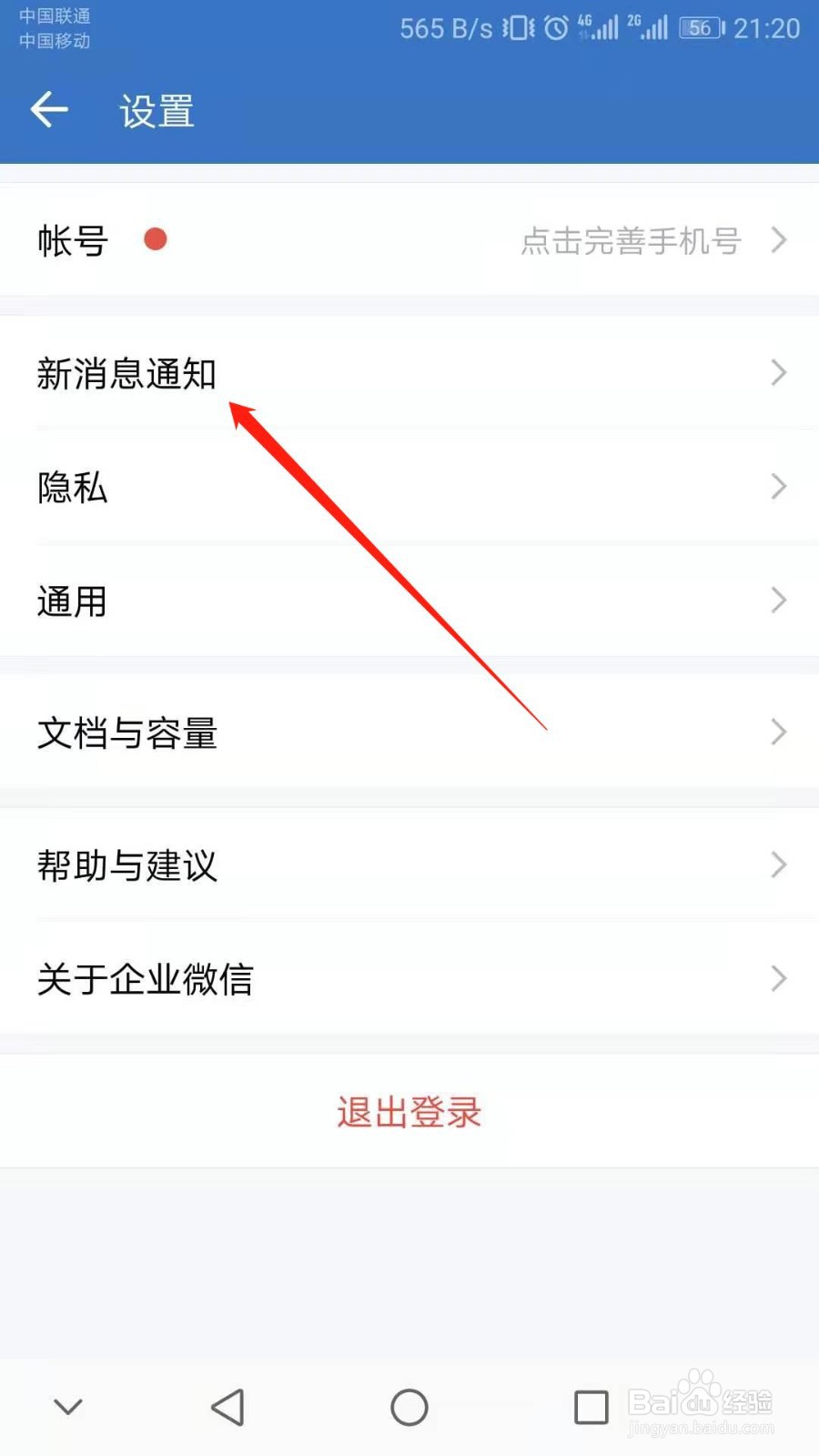Tap the battery indicator in status bar

700,28
